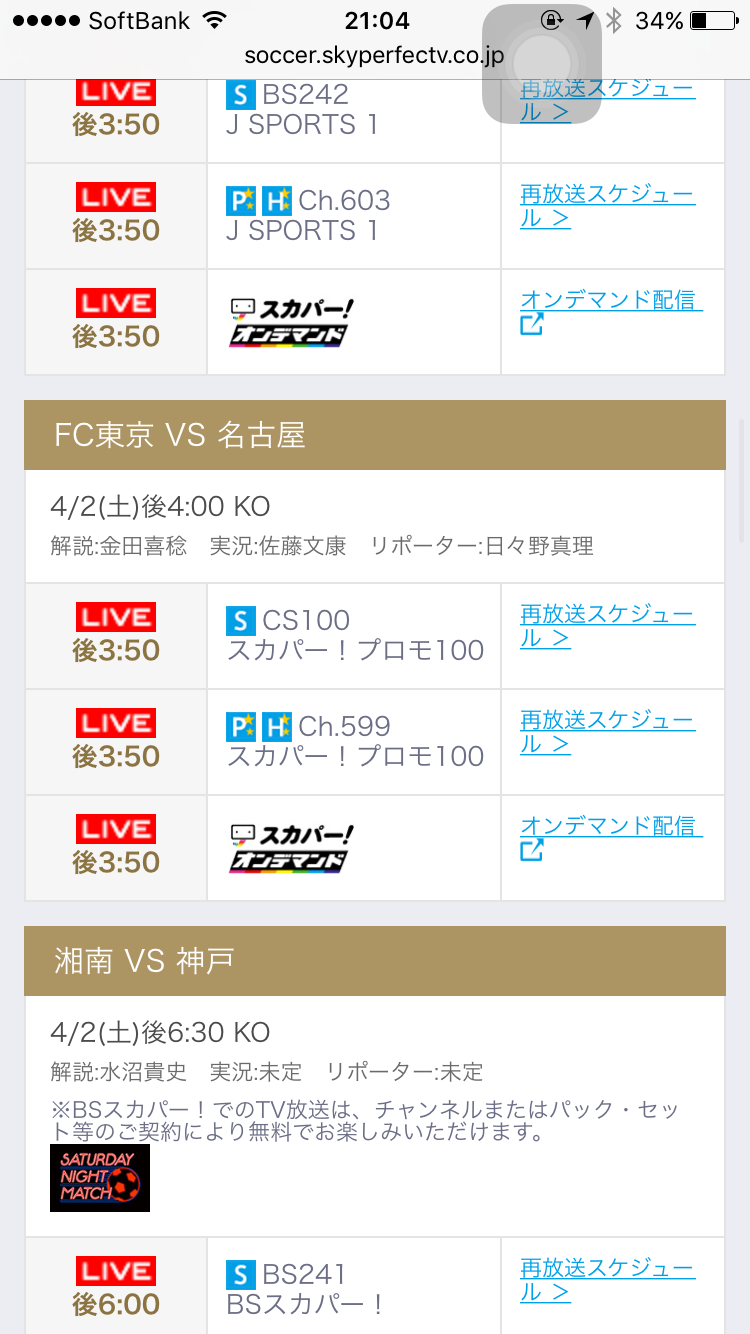Tap the AssistiveTouch floating button
This screenshot has height=1334, width=750.
pyautogui.click(x=542, y=65)
